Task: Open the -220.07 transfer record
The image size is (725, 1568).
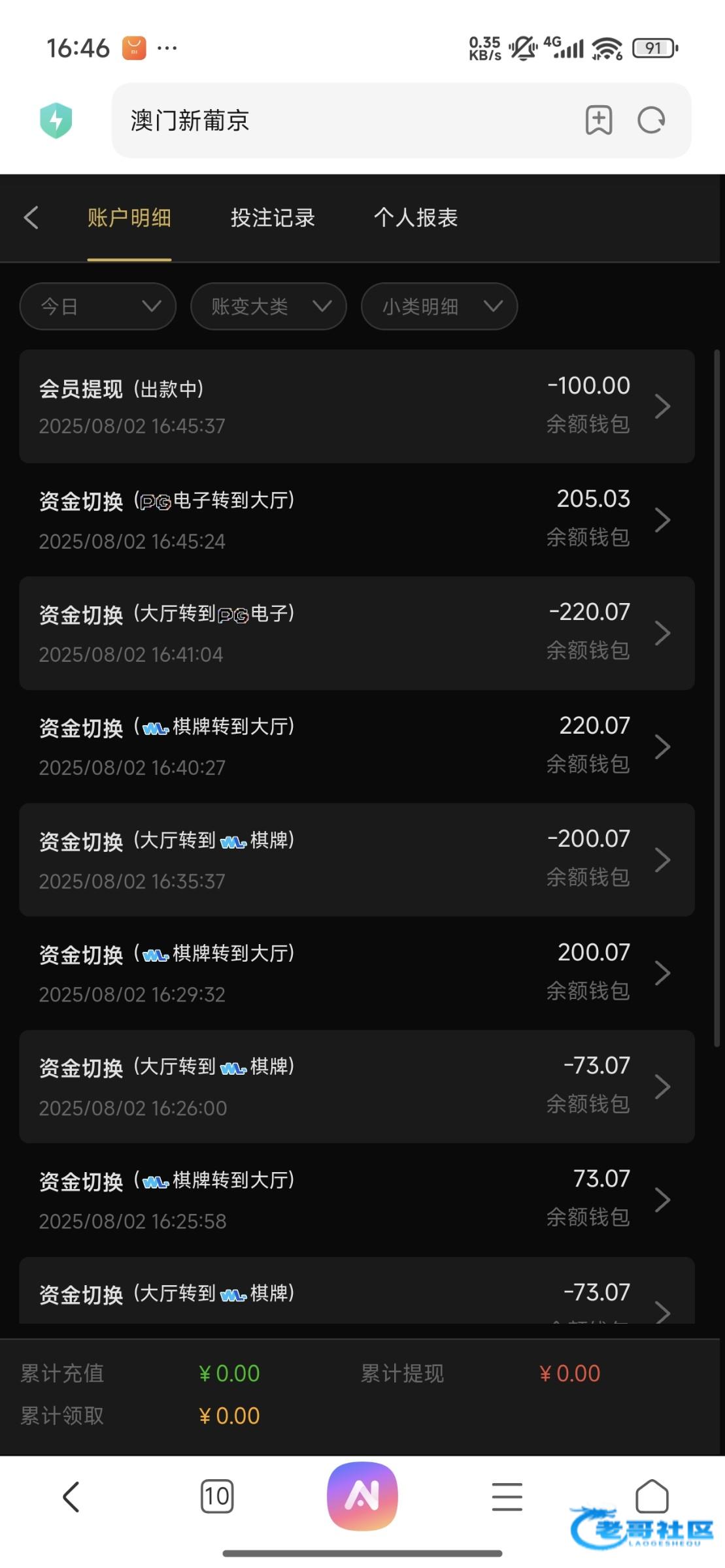Action: [x=357, y=633]
